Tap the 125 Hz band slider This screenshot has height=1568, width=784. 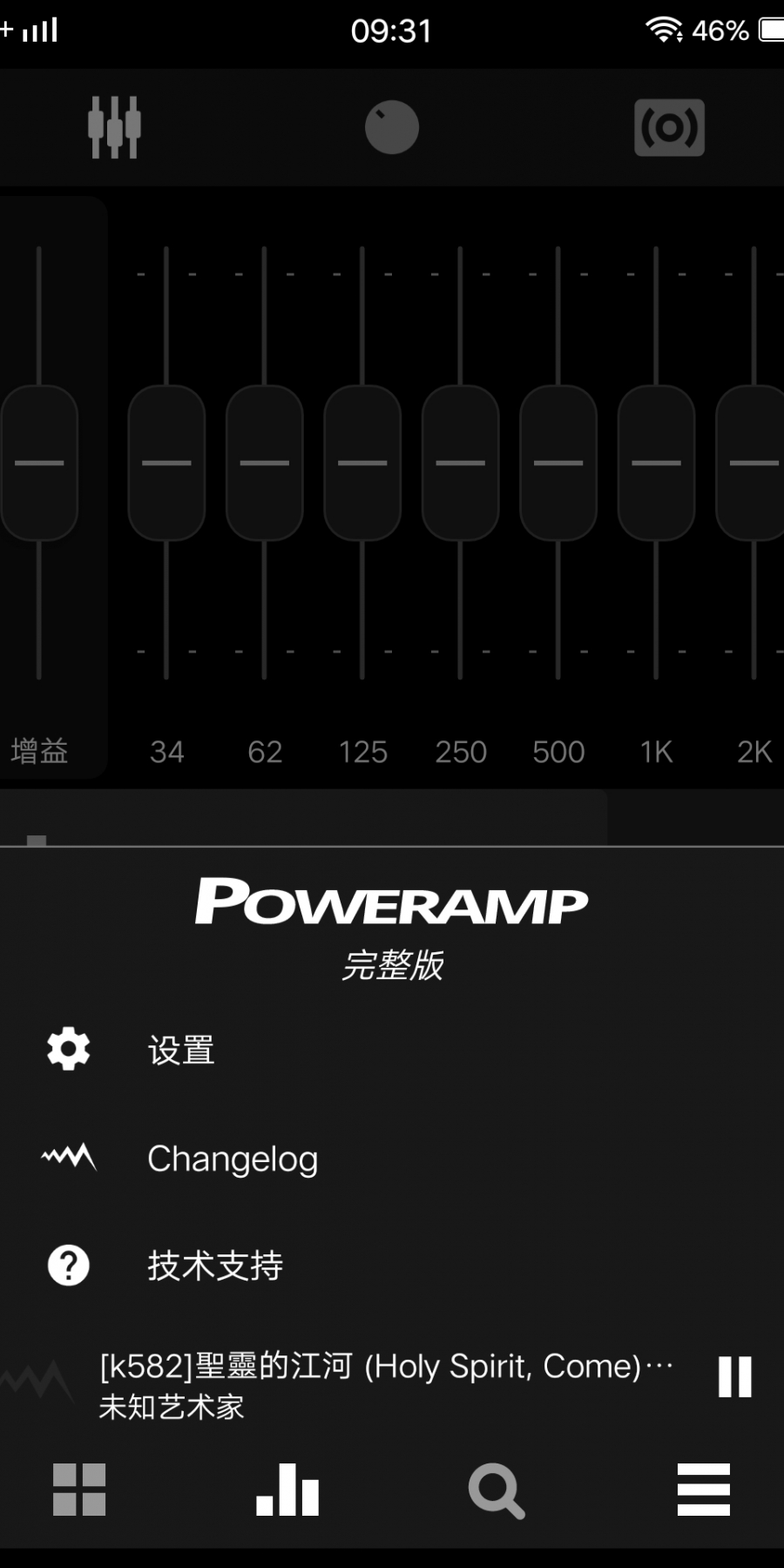362,463
